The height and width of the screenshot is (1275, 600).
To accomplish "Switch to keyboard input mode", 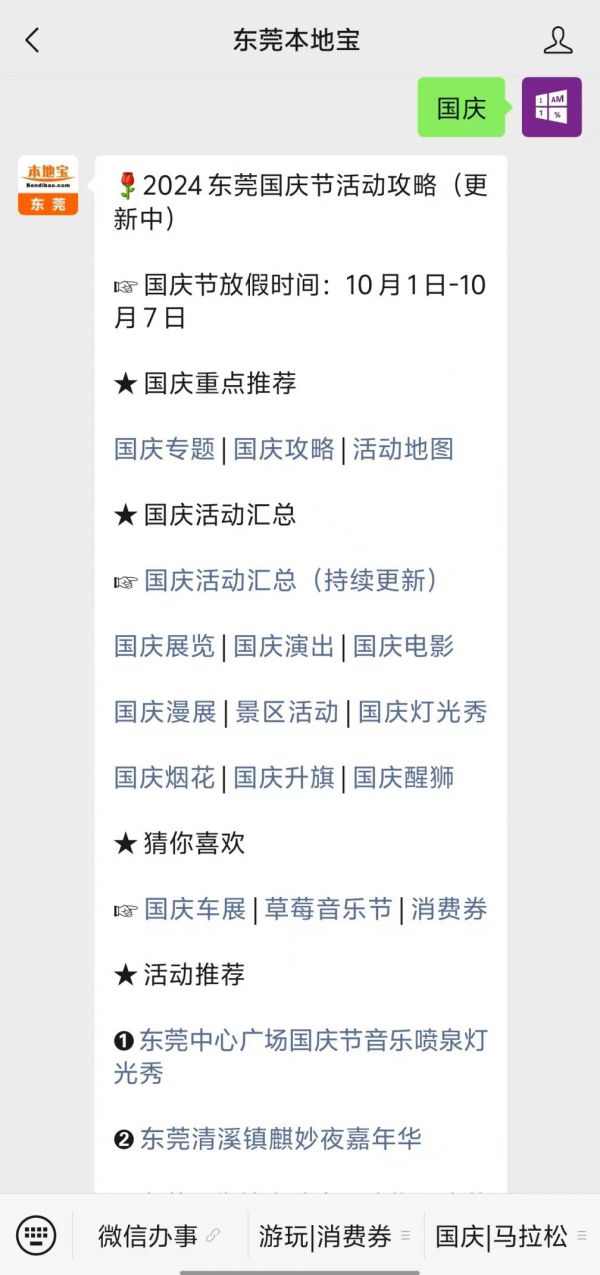I will [x=36, y=1236].
